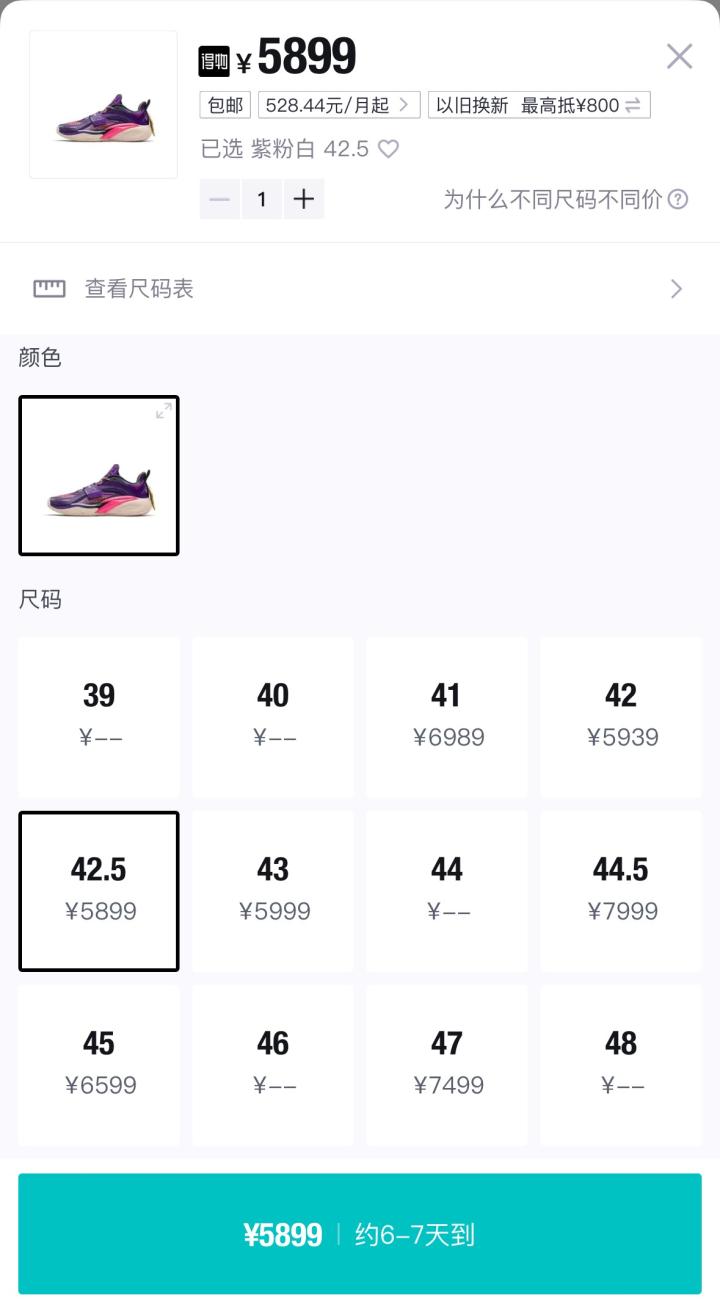Tap the selected size 42.5 option
This screenshot has width=720, height=1309.
click(x=99, y=891)
